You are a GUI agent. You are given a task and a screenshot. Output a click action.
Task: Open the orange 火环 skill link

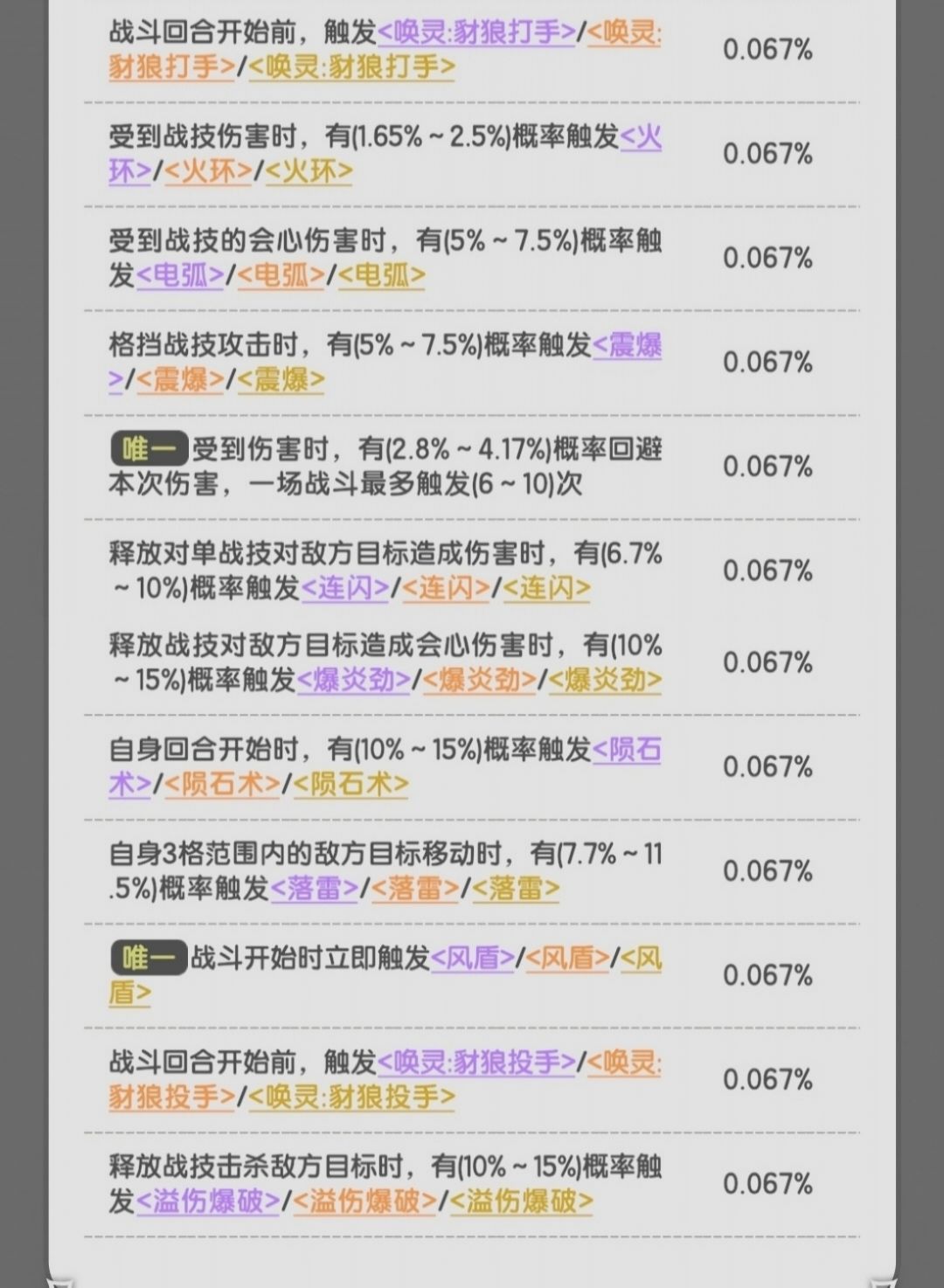[205, 170]
